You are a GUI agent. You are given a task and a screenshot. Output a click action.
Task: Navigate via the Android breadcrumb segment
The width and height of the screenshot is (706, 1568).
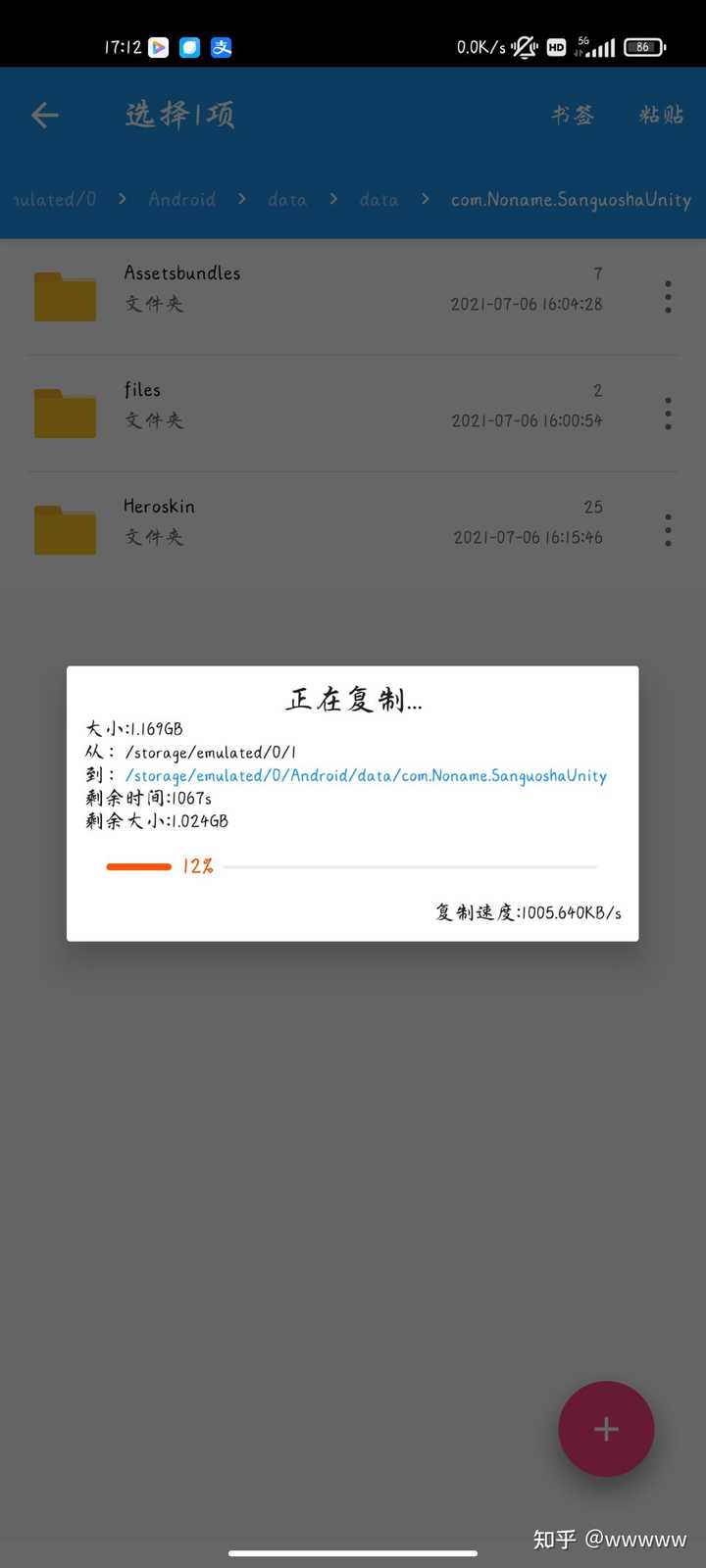pos(182,199)
